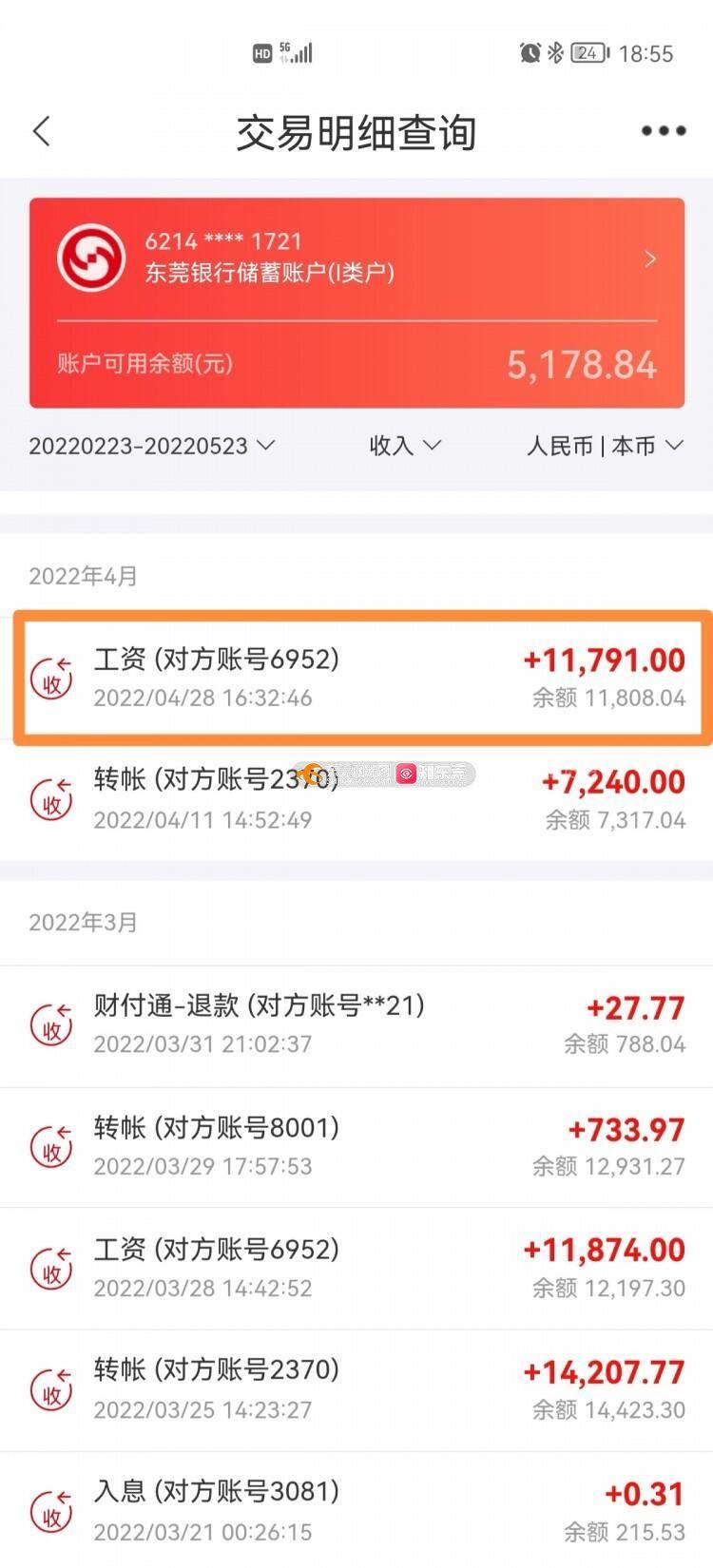
Task: Go back using the top-left arrow
Action: pos(42,131)
